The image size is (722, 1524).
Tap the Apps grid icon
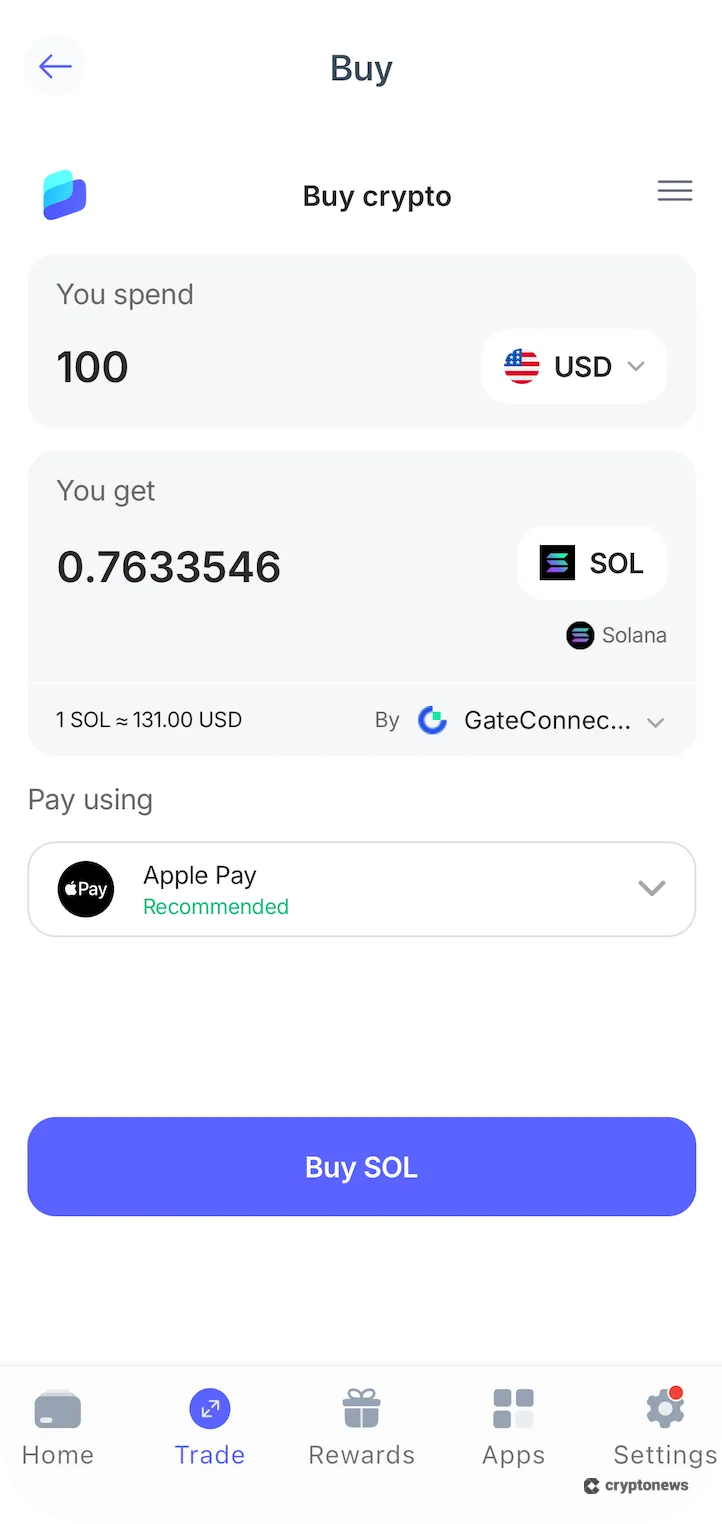click(513, 1409)
